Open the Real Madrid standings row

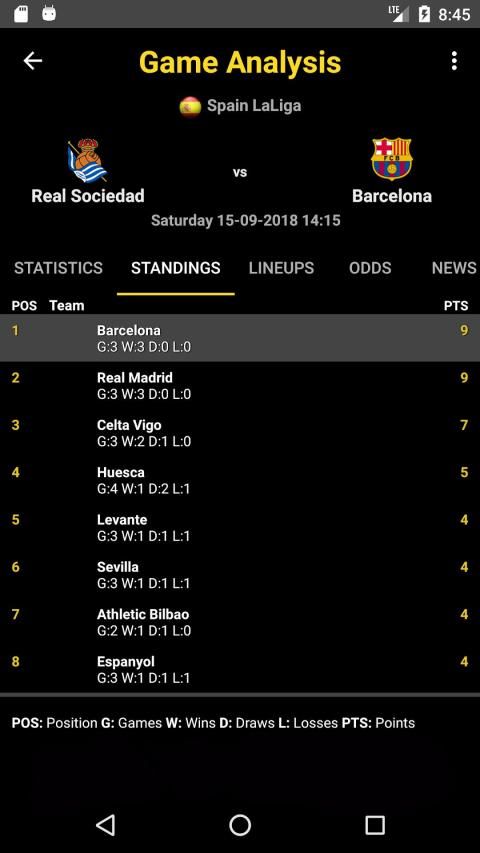(240, 385)
